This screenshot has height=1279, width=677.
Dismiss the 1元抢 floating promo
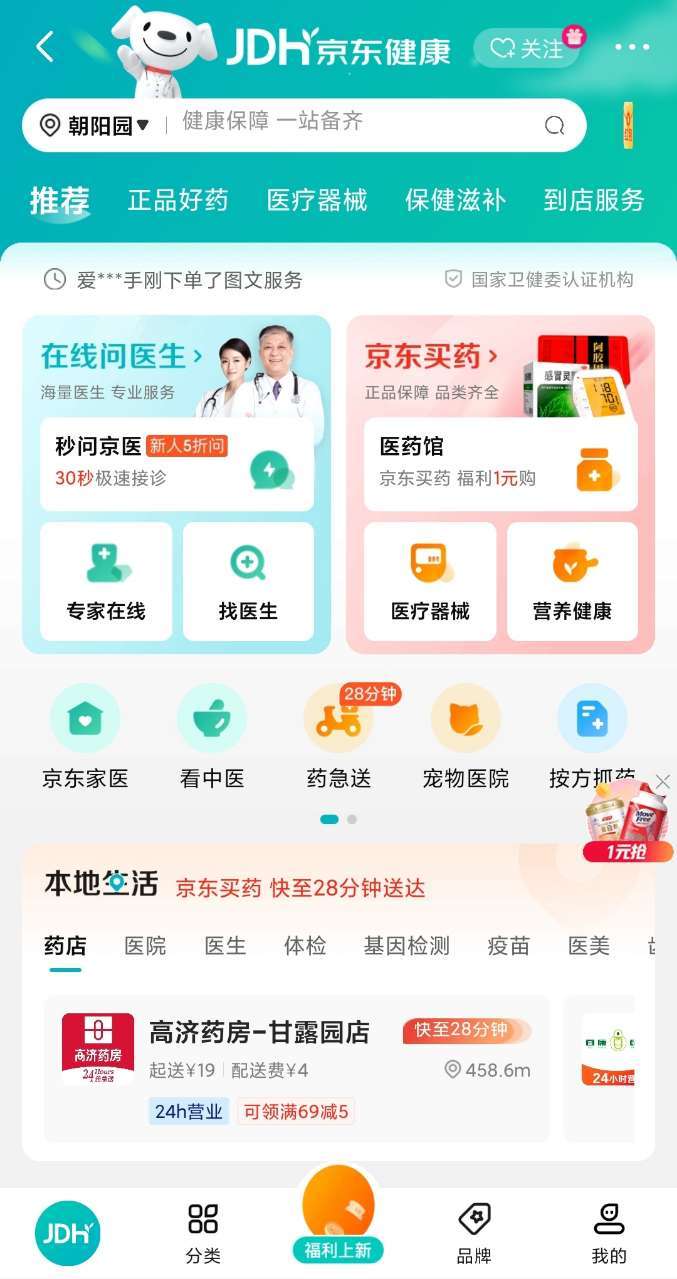(662, 781)
